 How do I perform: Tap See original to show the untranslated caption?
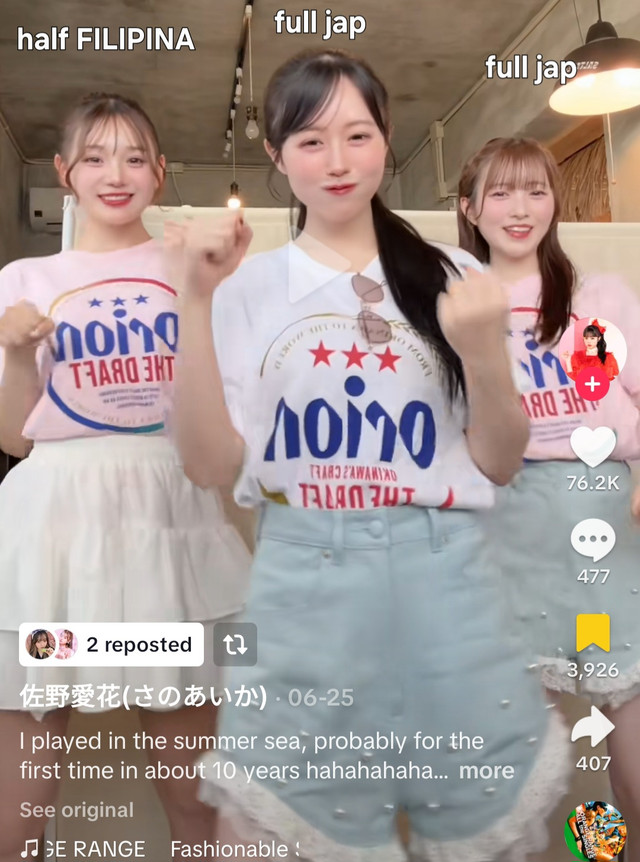[76, 810]
